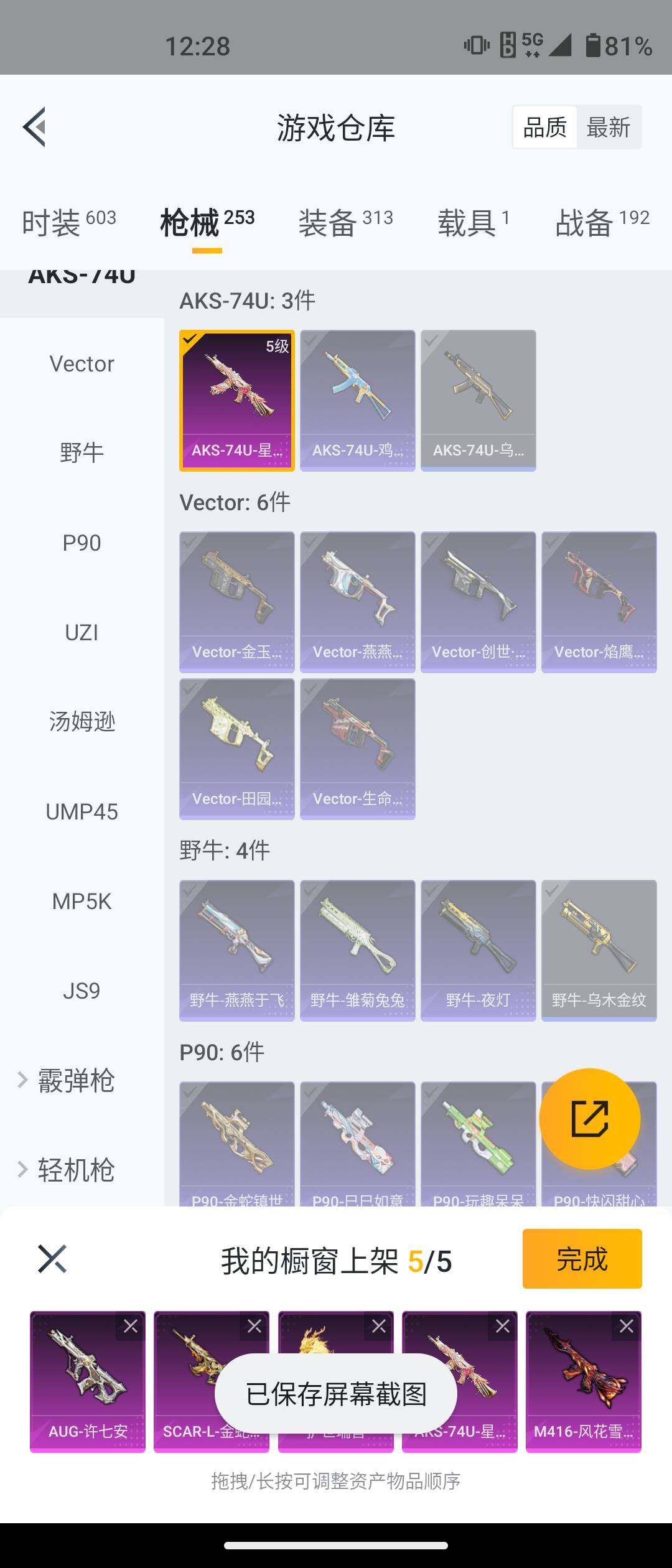672x1568 pixels.
Task: Sort items by 最新
Action: [608, 128]
